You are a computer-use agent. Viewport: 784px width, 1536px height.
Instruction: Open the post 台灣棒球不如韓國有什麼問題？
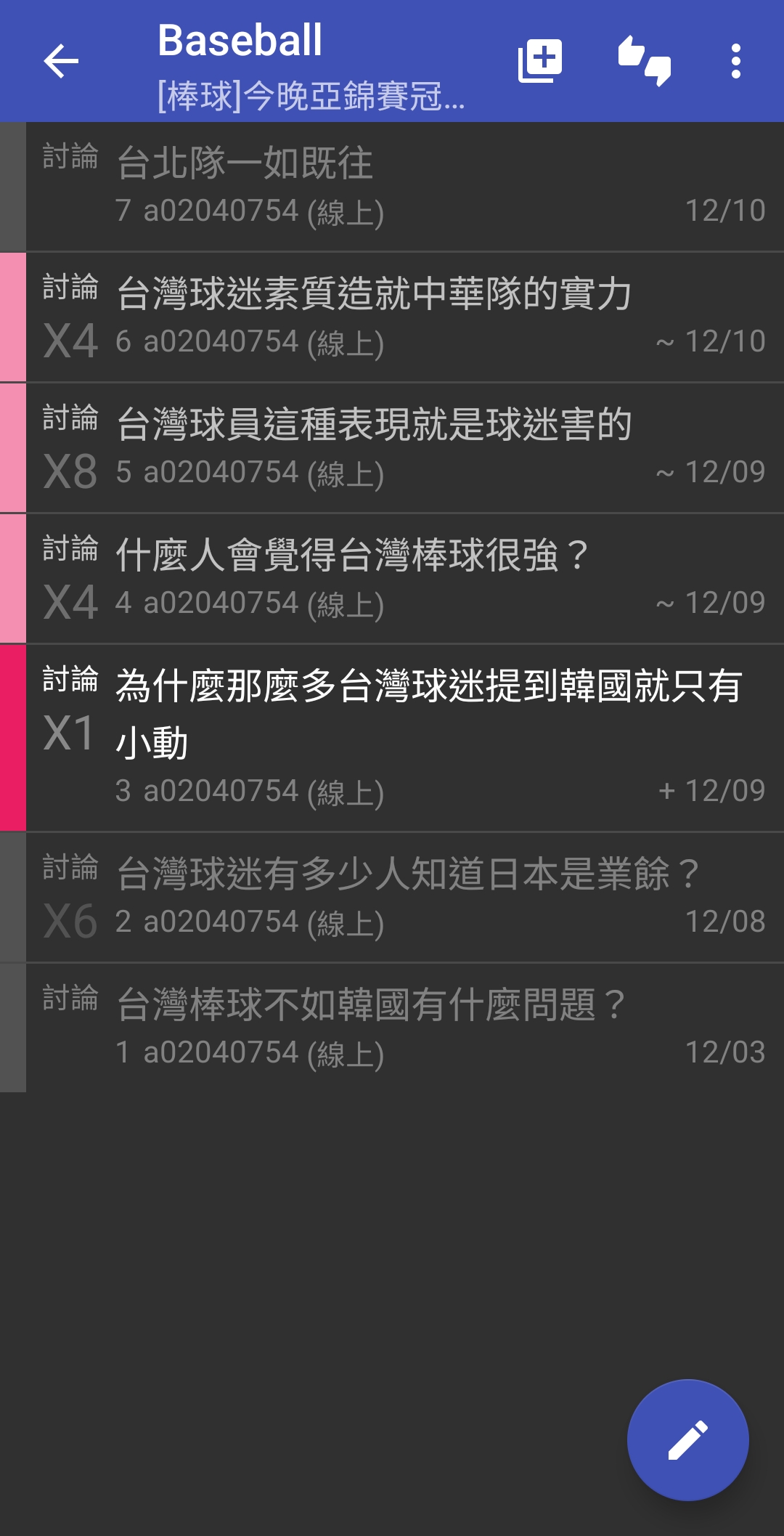[392, 1028]
